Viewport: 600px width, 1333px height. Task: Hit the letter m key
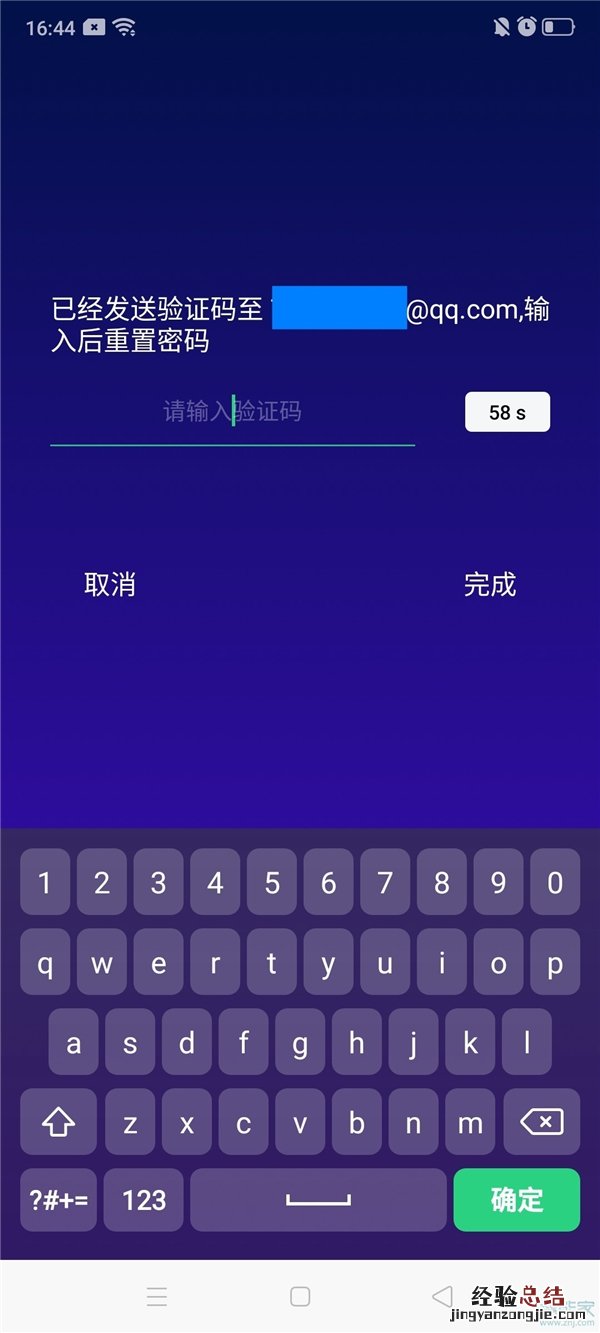pos(470,1122)
